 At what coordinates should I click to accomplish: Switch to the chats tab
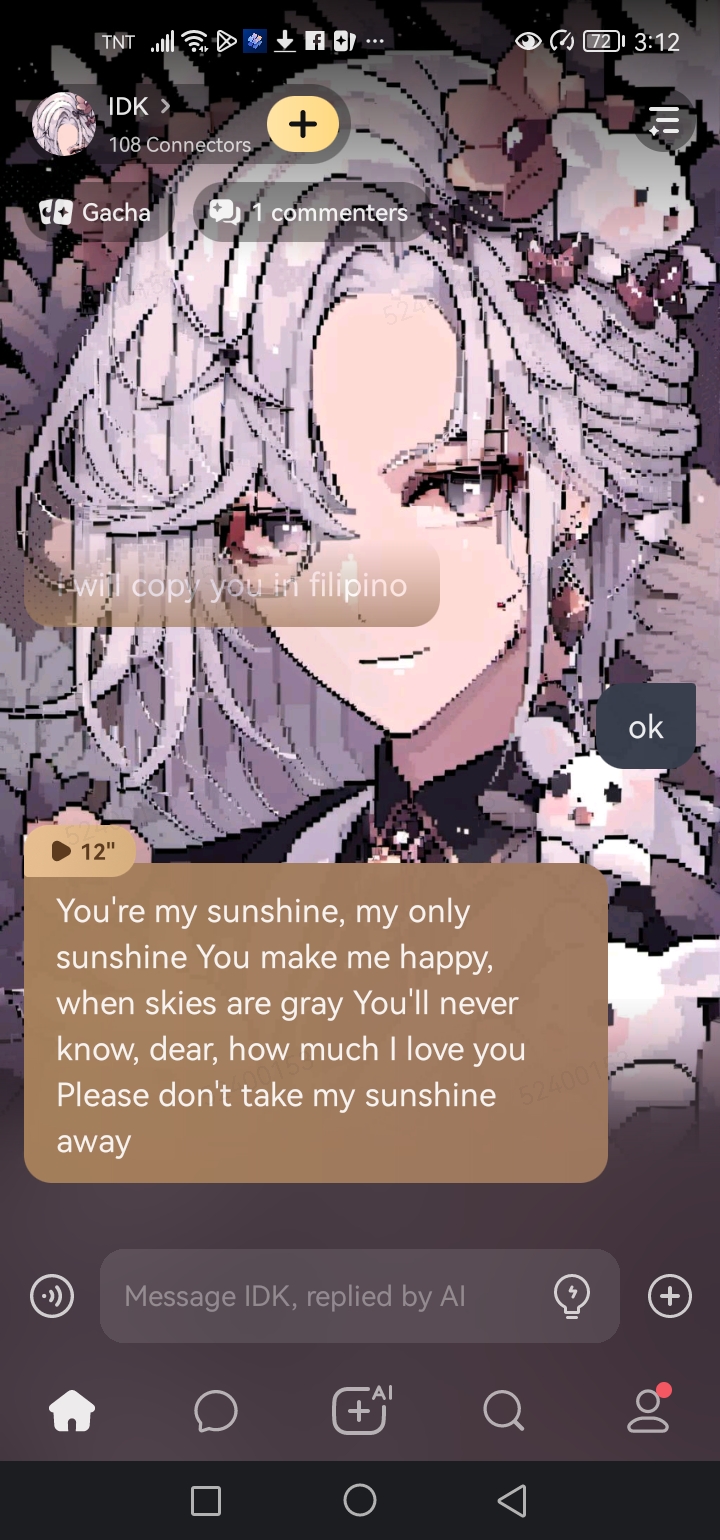tap(216, 1411)
